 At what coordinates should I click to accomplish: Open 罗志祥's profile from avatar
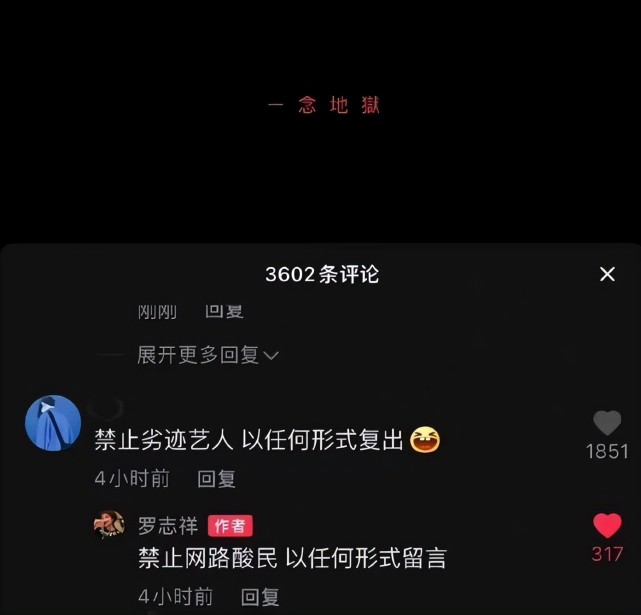point(109,526)
